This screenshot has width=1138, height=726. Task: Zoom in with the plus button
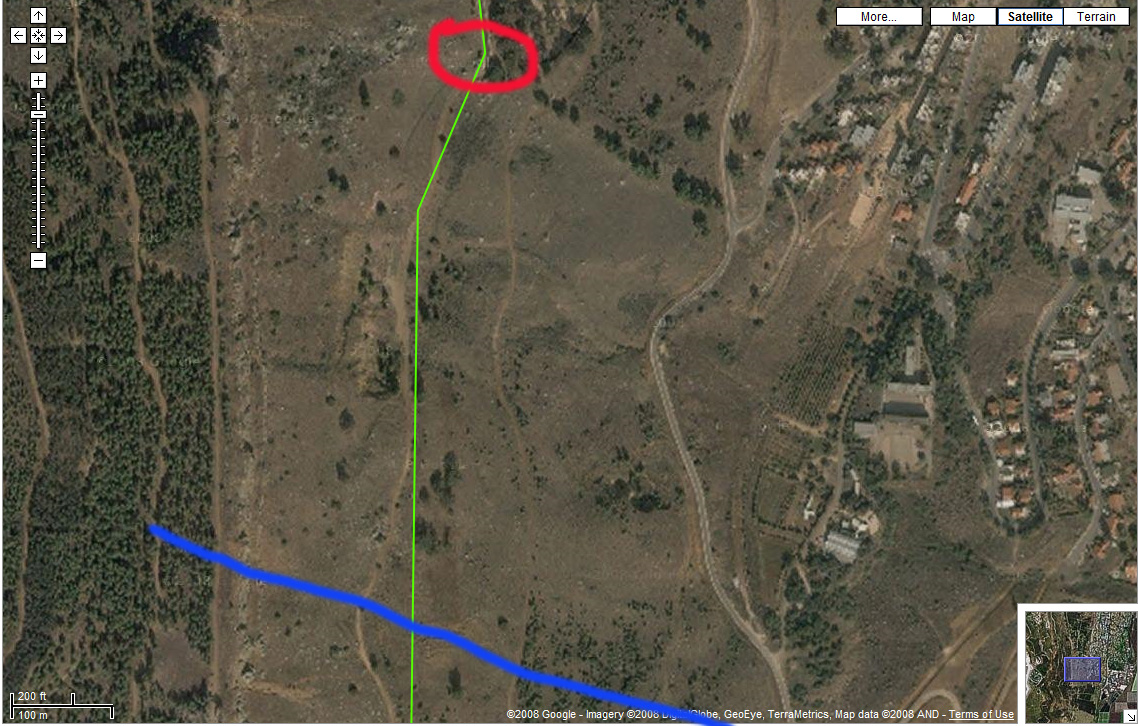point(38,80)
